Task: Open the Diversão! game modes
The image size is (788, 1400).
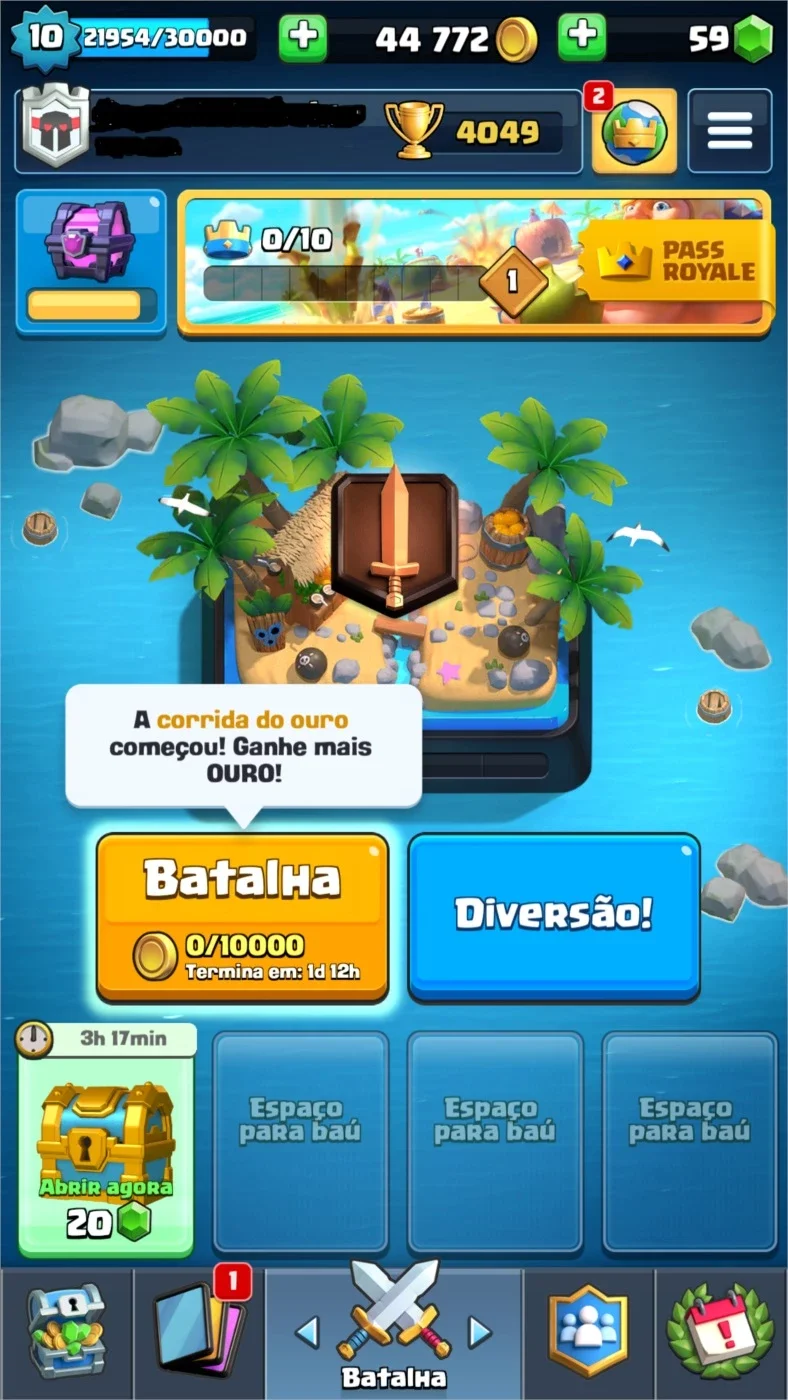Action: (x=554, y=916)
